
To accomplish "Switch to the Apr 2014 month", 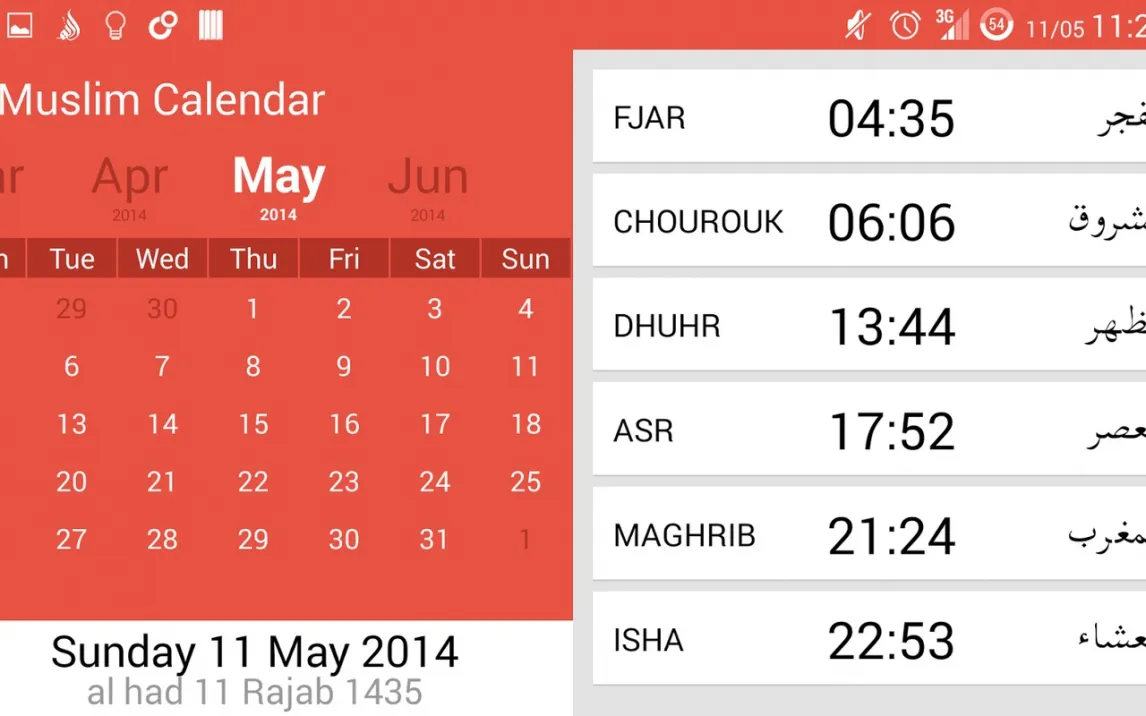I will (129, 184).
